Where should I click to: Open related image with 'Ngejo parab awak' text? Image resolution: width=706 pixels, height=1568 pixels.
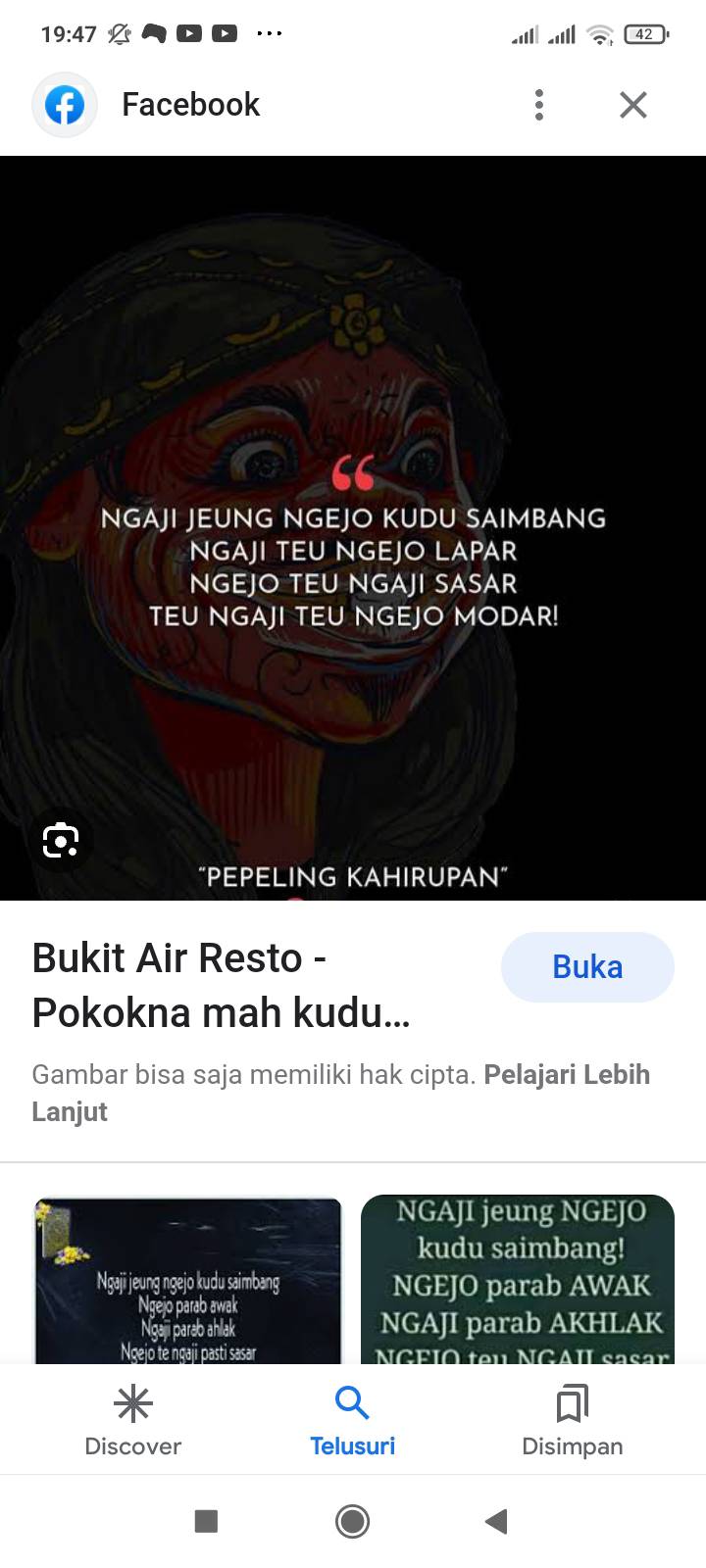pyautogui.click(x=188, y=1280)
